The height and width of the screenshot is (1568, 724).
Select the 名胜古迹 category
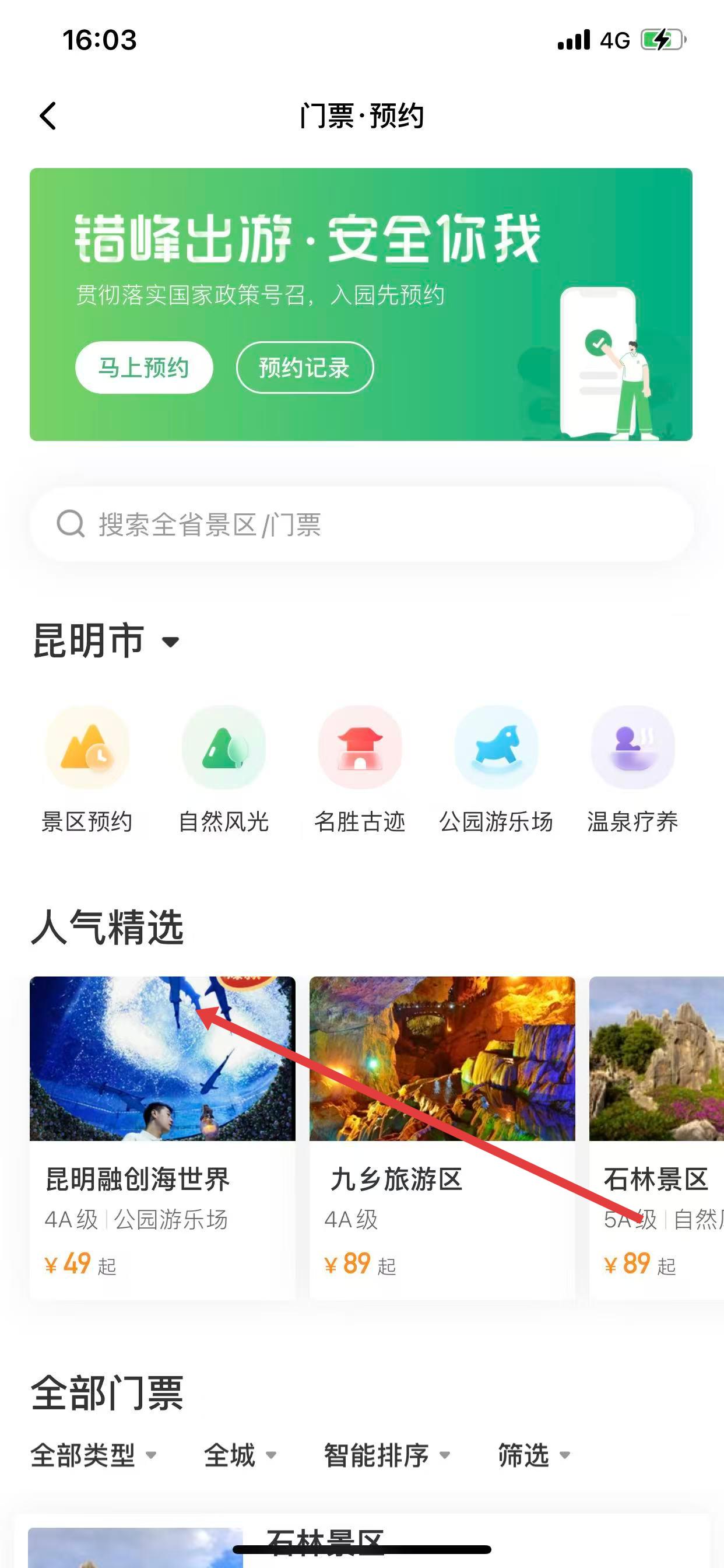(x=360, y=769)
